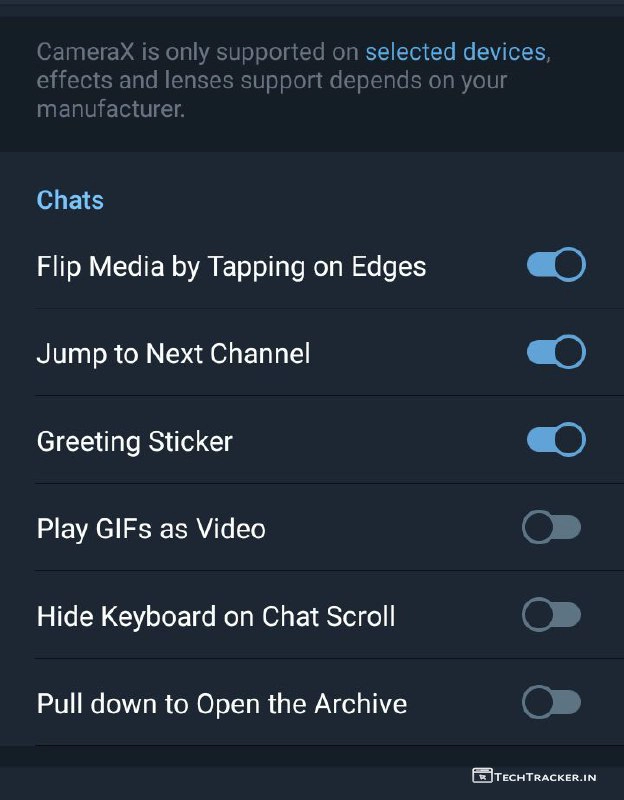Open the selected devices link

coord(455,52)
